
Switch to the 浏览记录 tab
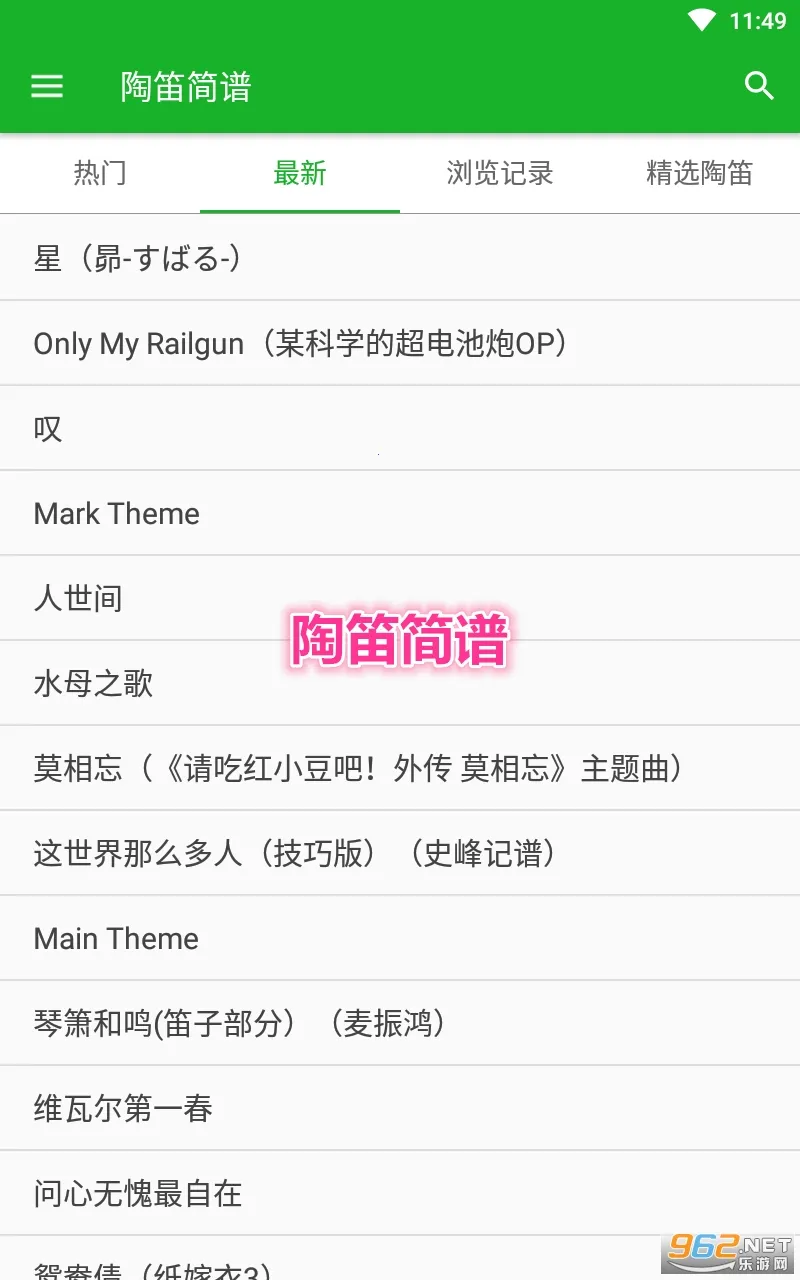pos(500,173)
